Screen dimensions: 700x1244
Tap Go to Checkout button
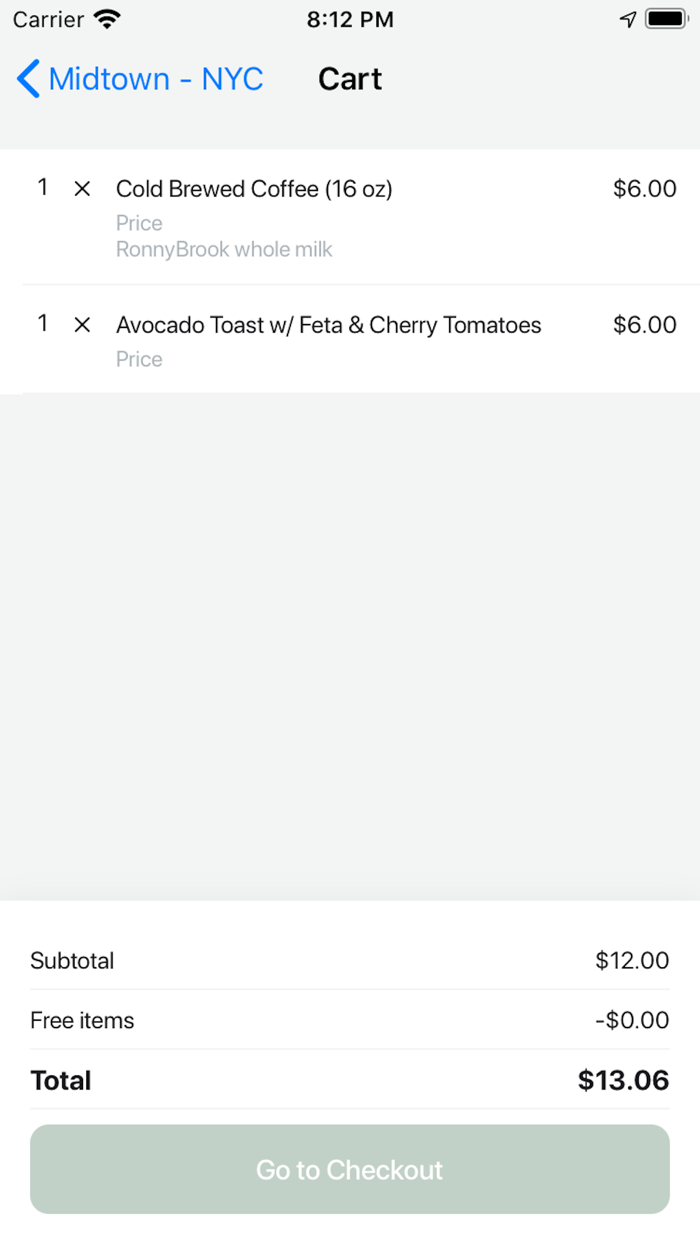coord(350,1169)
